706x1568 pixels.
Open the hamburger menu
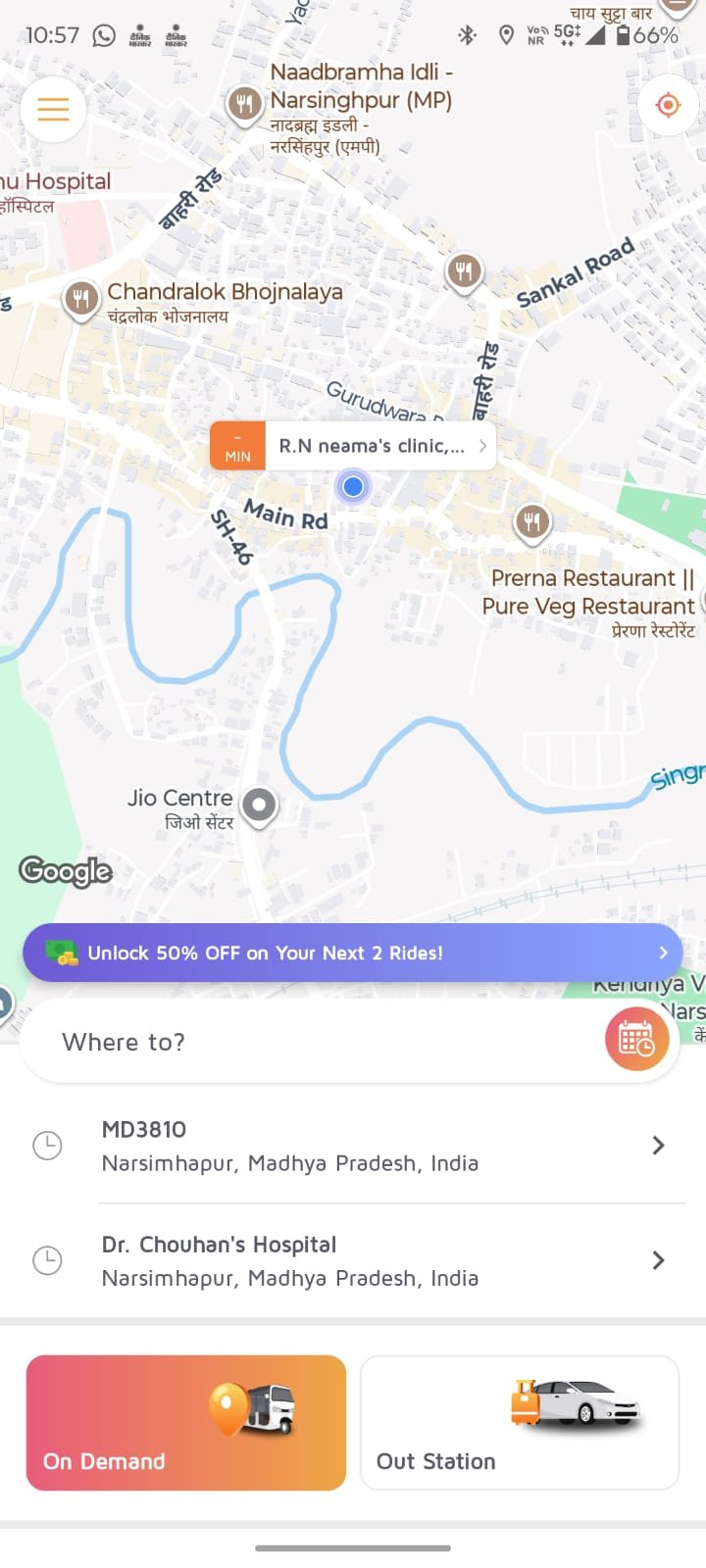tap(54, 108)
